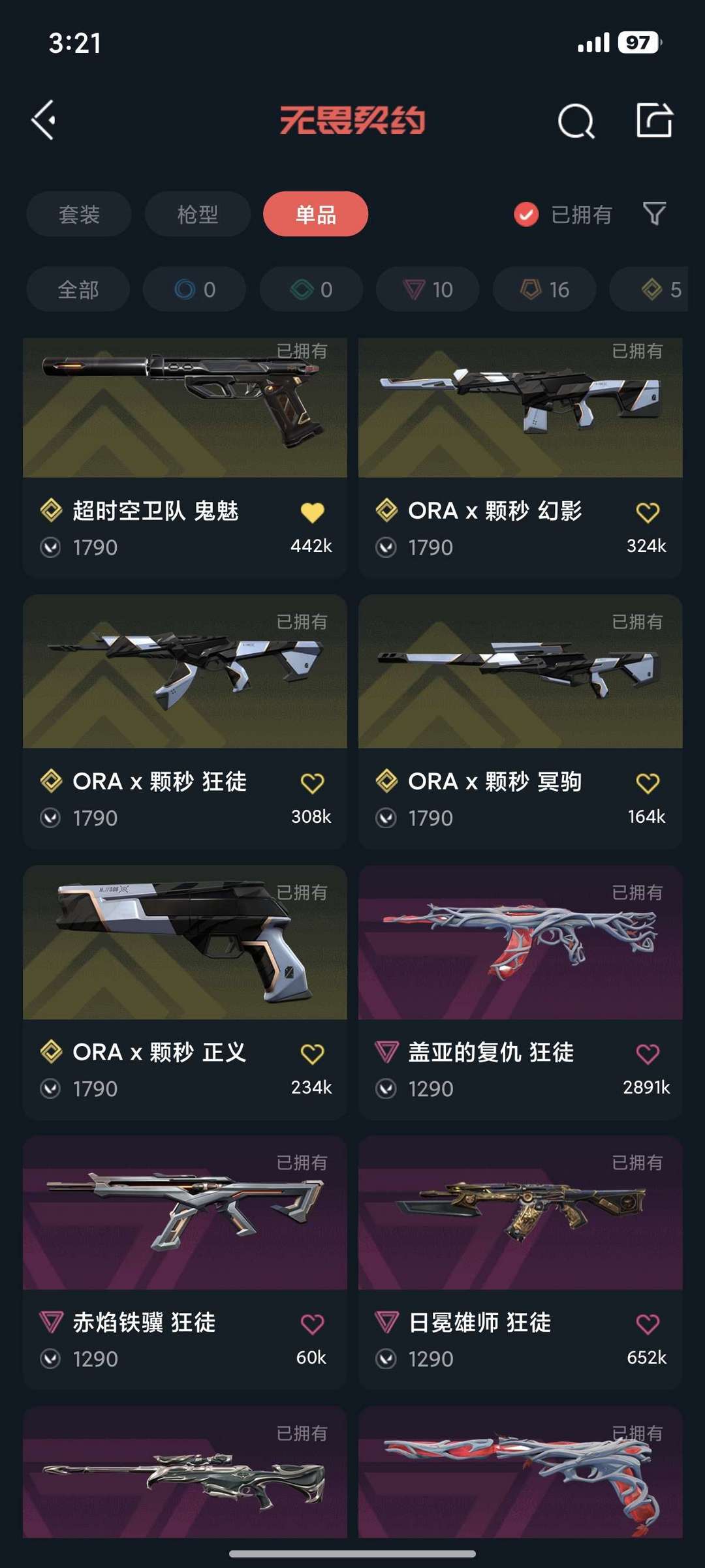Image resolution: width=705 pixels, height=1568 pixels.
Task: Uncheck the 已拥有 filter checkbox
Action: (526, 214)
